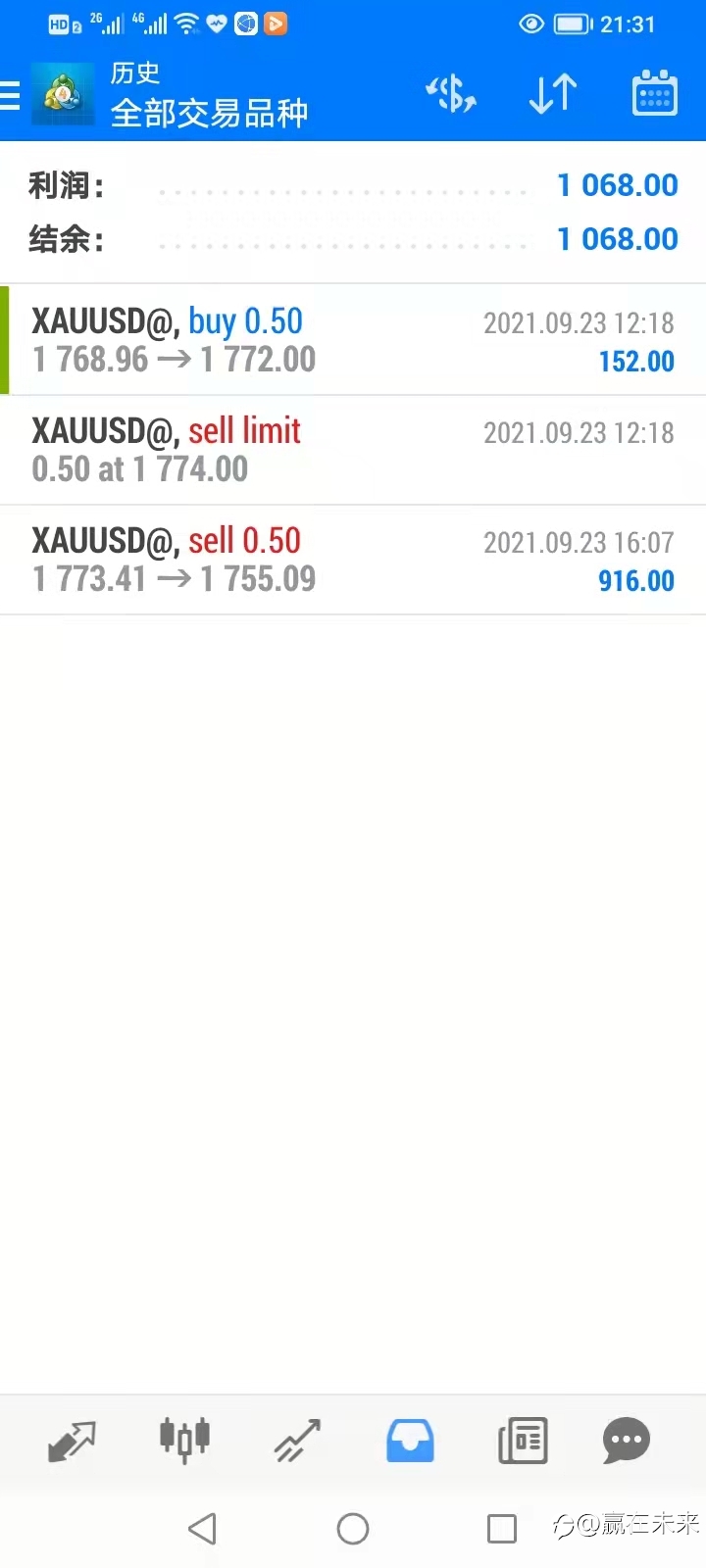This screenshot has height=1568, width=706.
Task: Open the hamburger drawer menu
Action: tap(10, 95)
